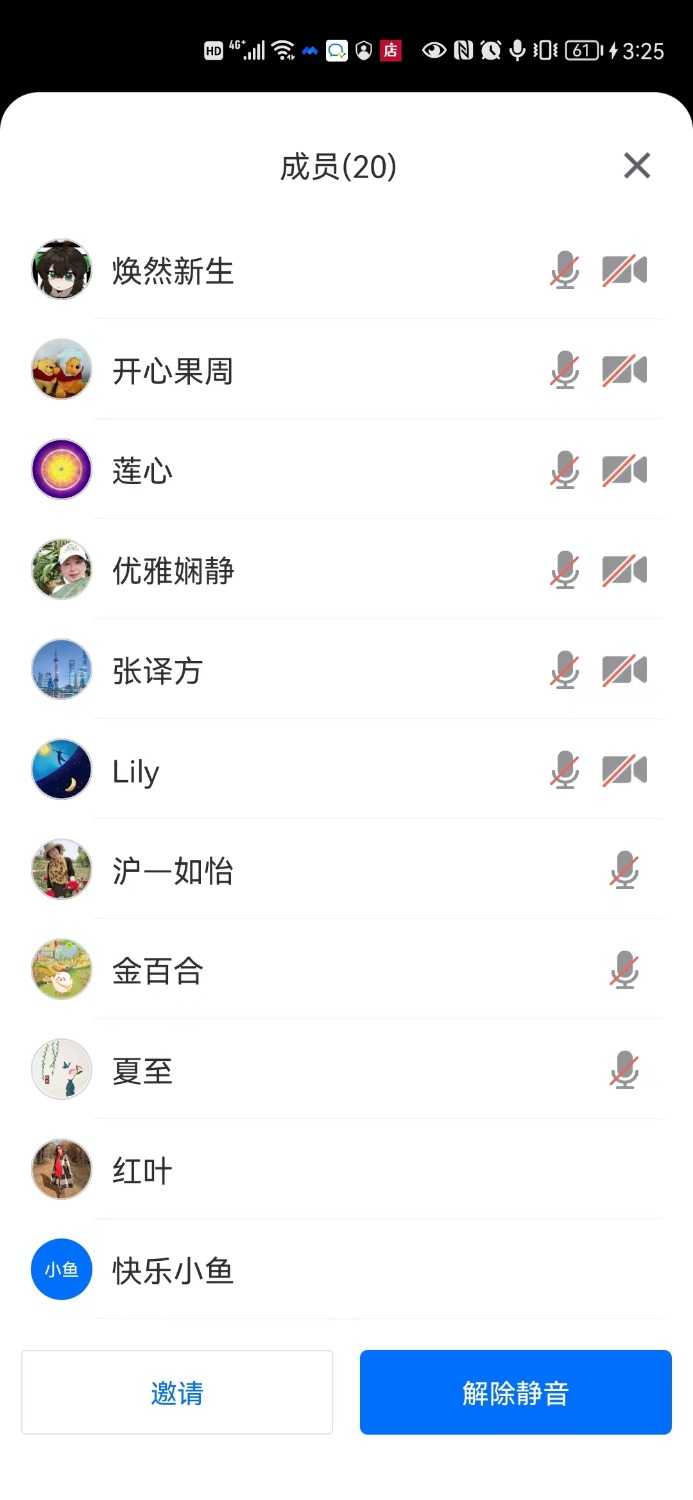Close the members panel

tap(637, 166)
